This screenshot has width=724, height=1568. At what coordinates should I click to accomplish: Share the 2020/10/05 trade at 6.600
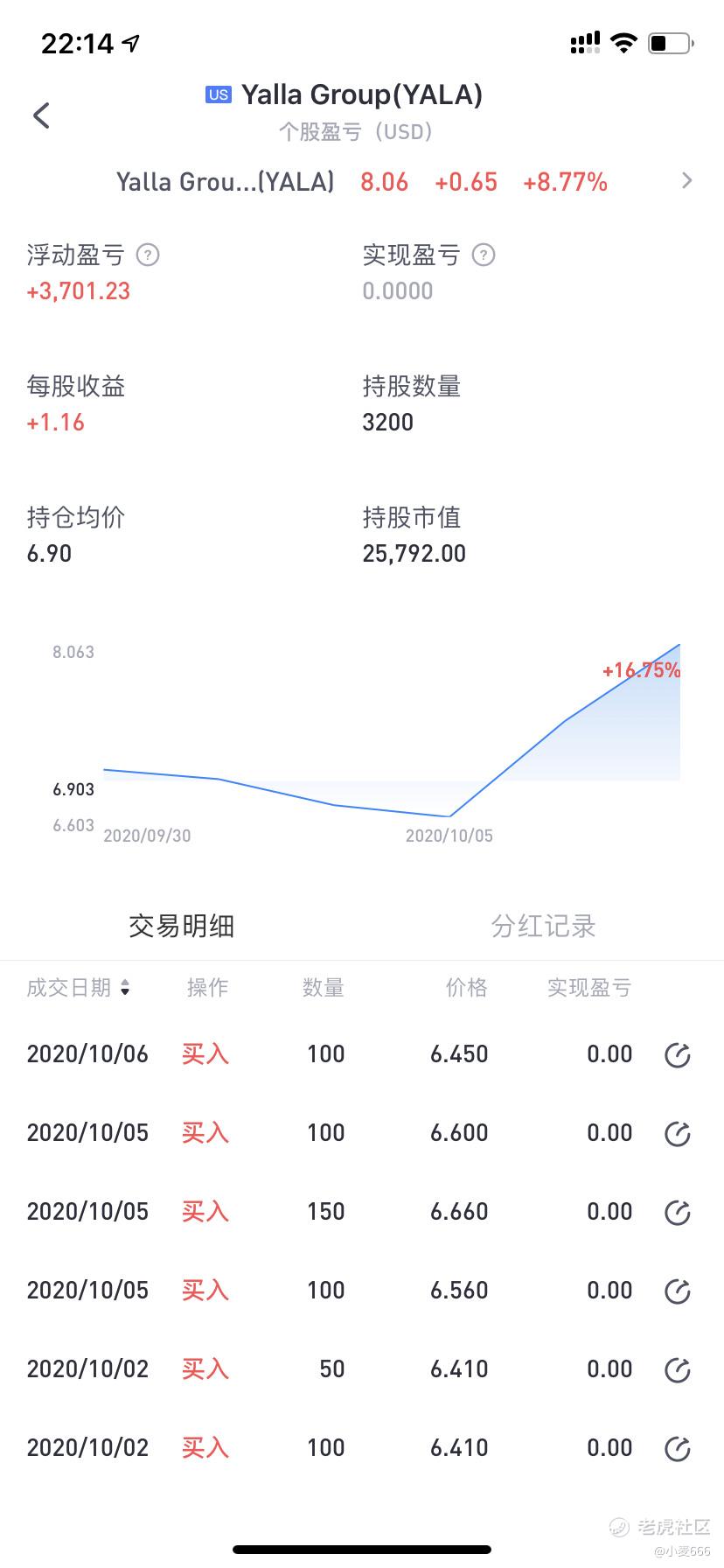[x=678, y=1134]
